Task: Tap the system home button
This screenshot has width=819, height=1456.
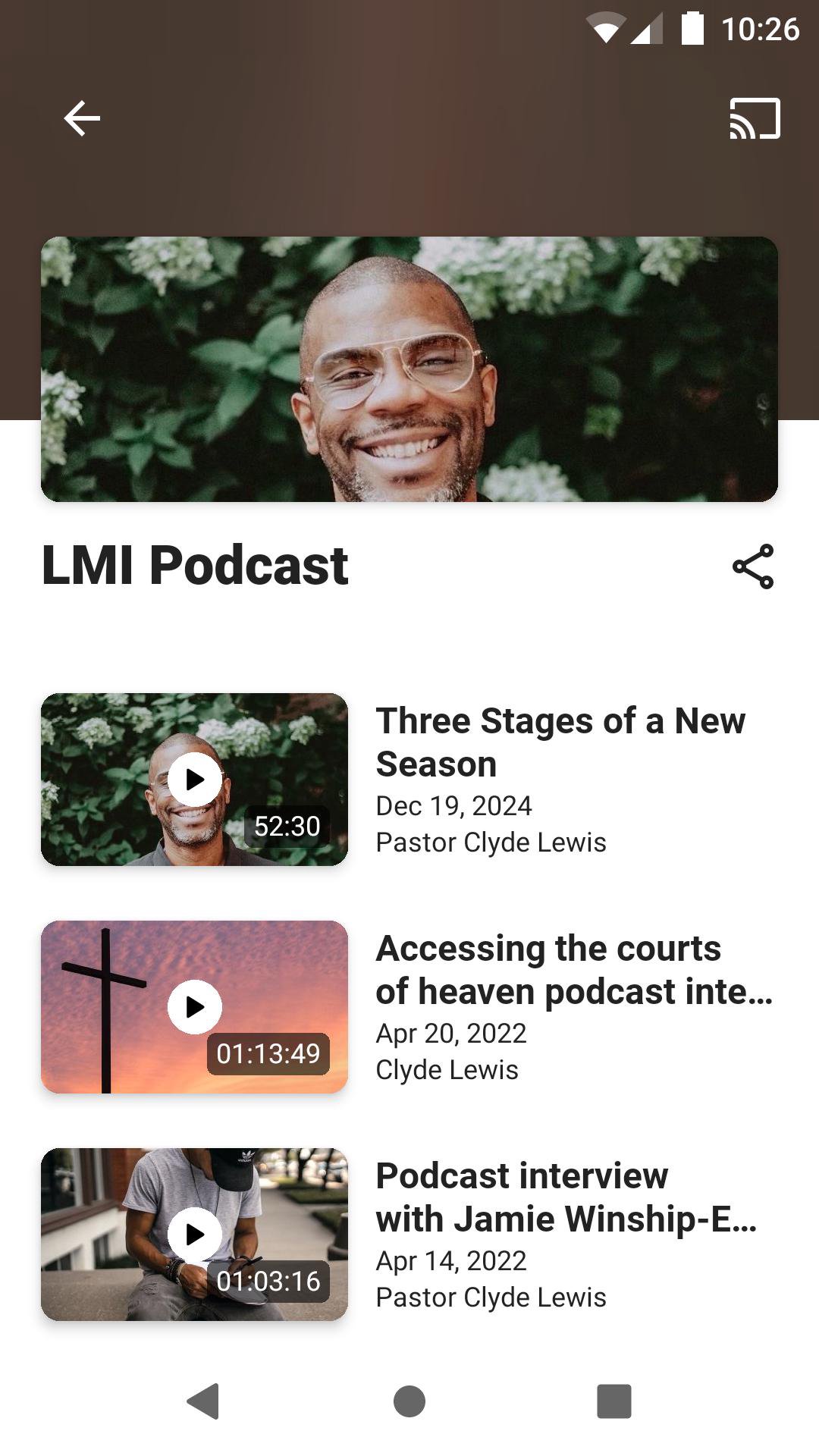Action: (409, 1401)
